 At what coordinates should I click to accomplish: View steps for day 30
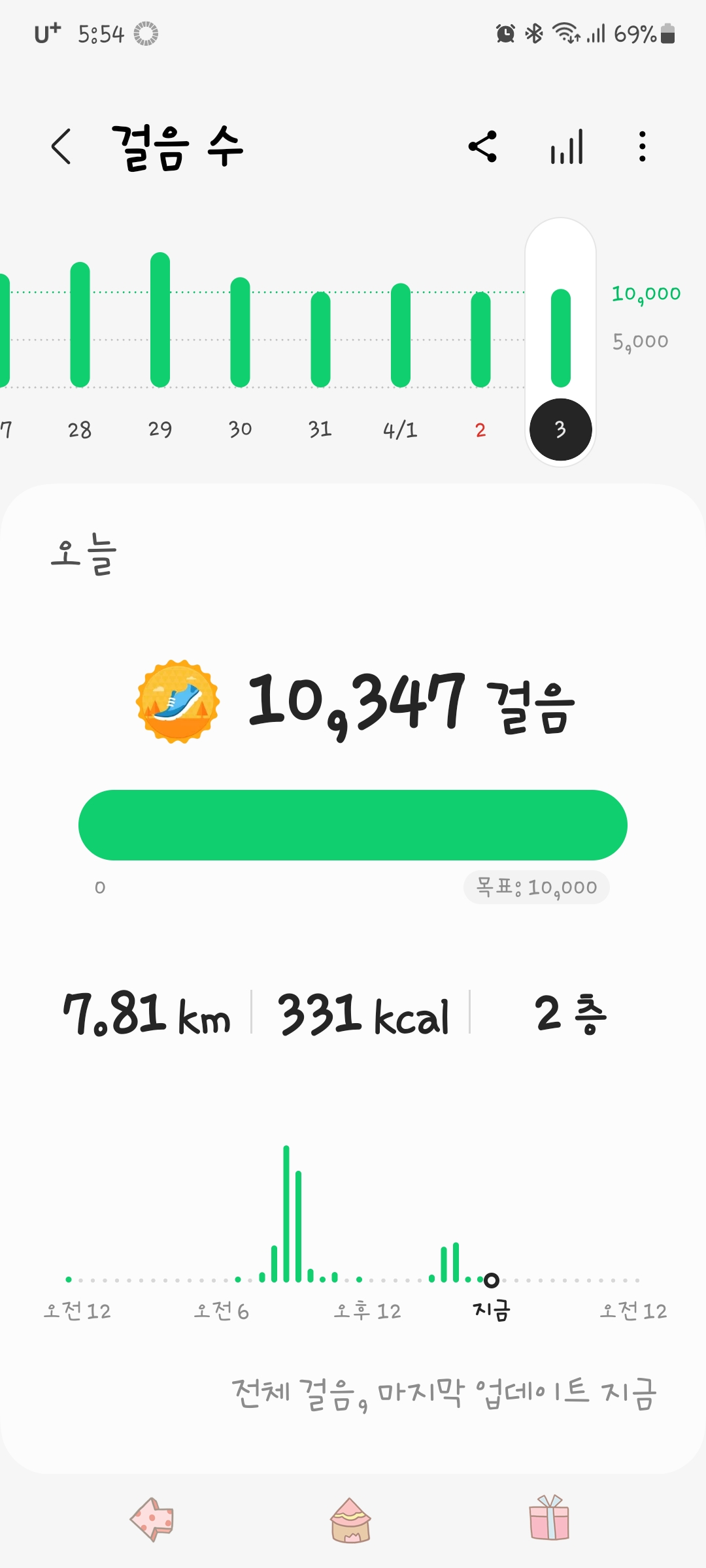[x=241, y=332]
